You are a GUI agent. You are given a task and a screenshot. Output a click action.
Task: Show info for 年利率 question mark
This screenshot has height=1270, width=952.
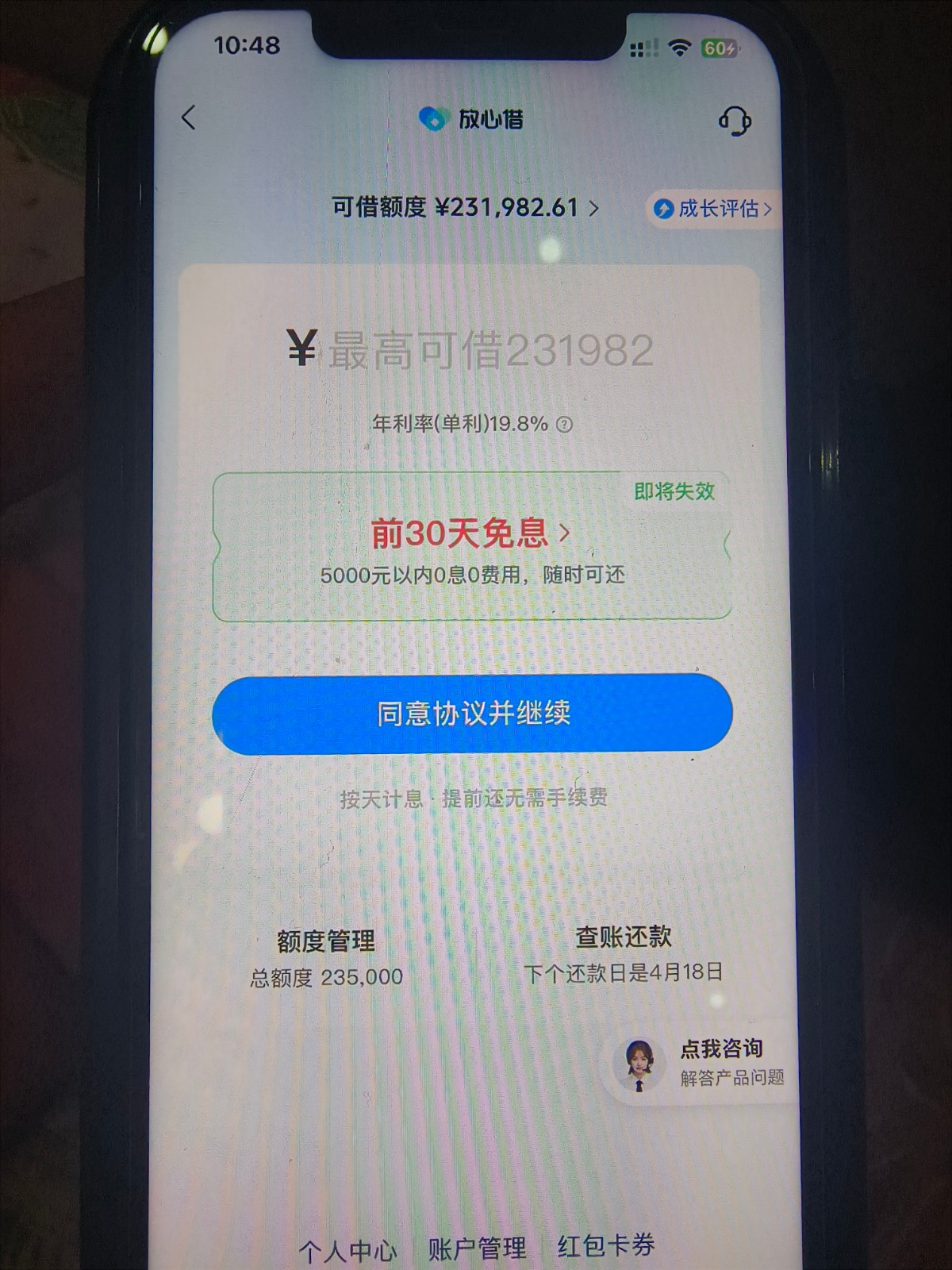[564, 425]
